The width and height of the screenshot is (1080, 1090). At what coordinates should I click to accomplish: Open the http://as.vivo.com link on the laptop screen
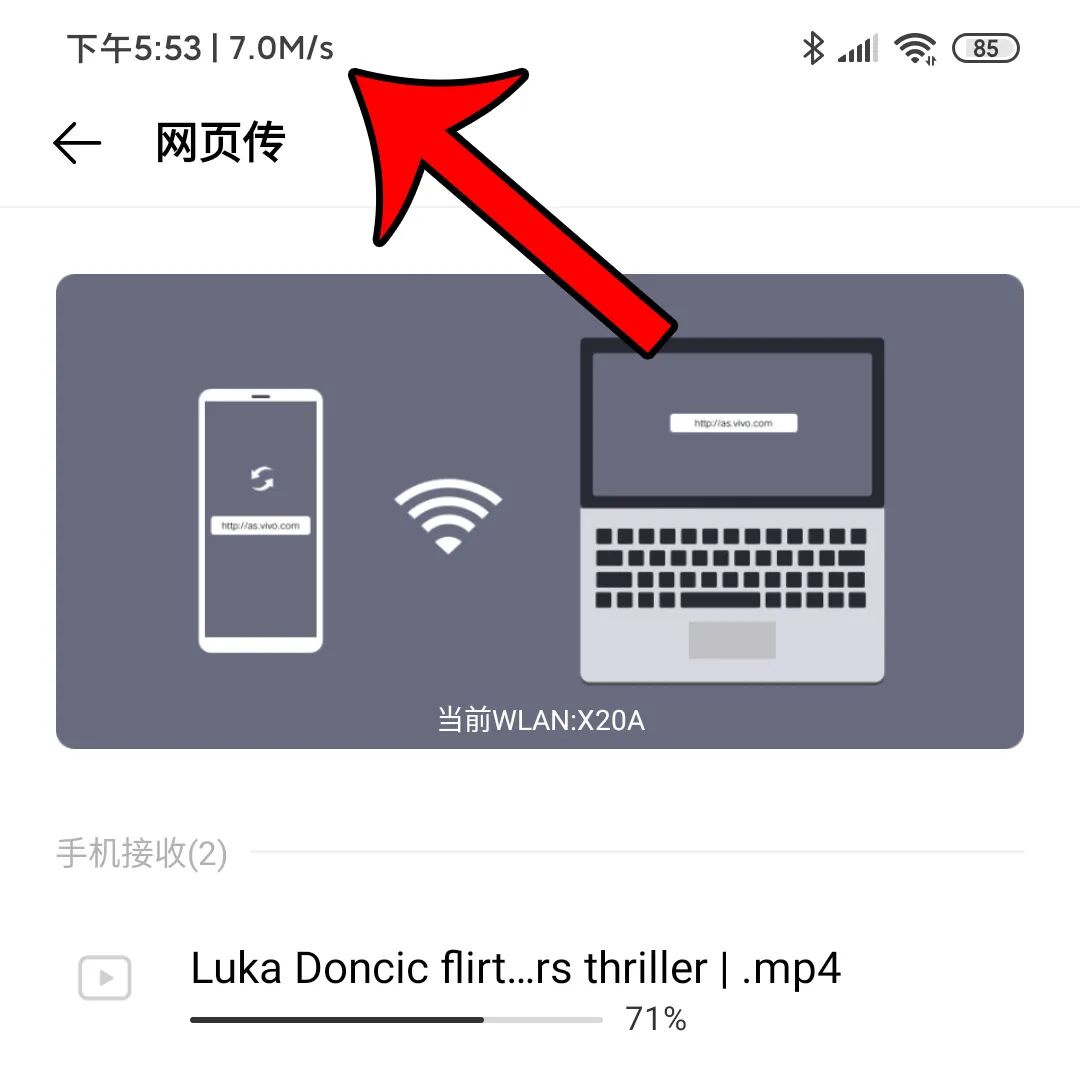735,422
